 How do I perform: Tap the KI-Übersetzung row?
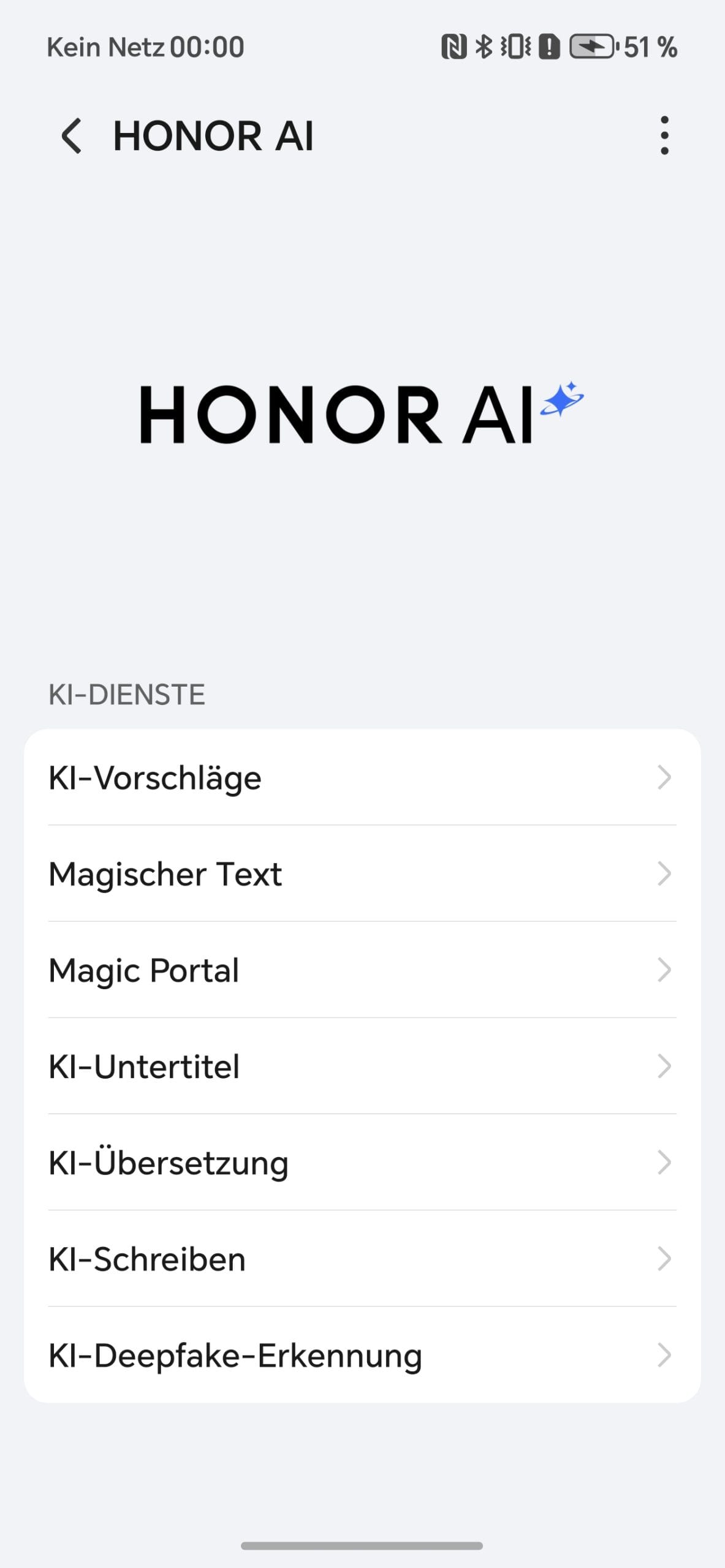[x=362, y=1162]
